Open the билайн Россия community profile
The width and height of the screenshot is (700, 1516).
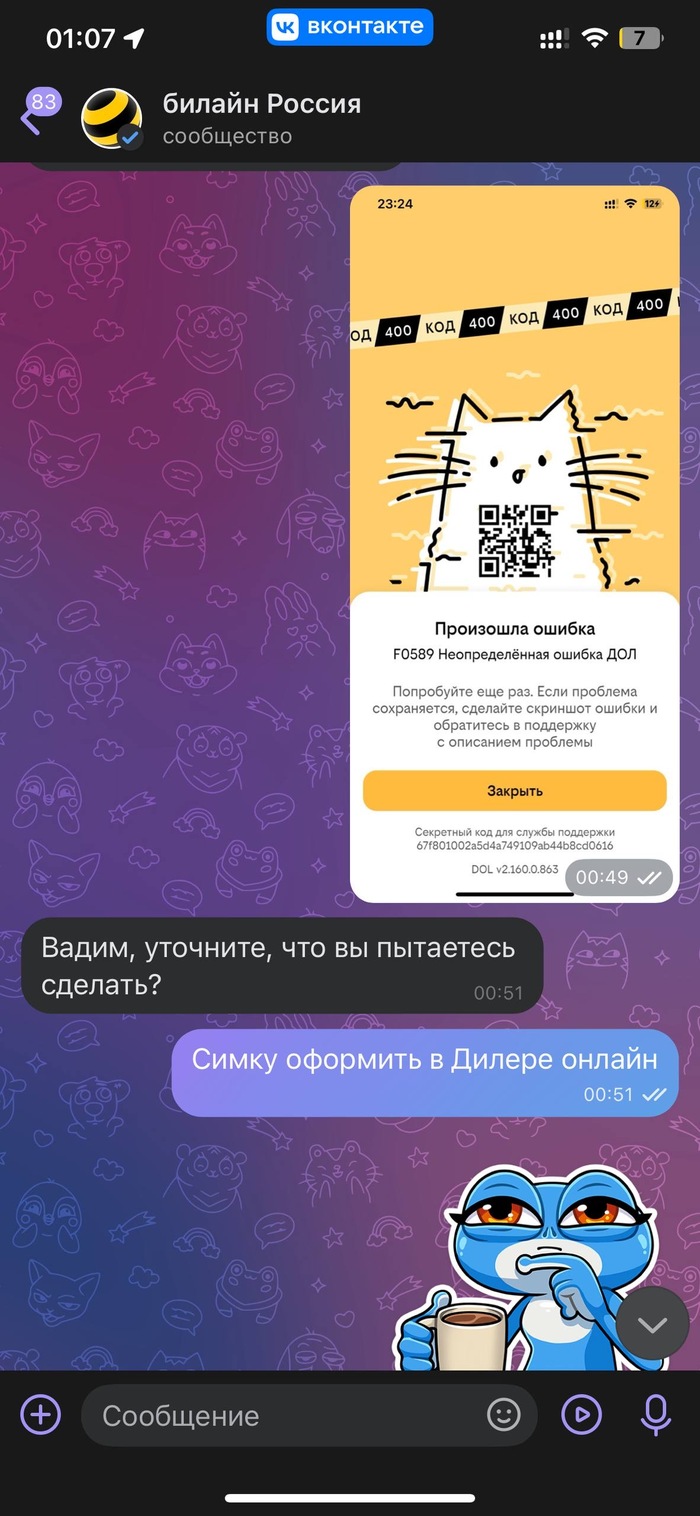pyautogui.click(x=260, y=118)
